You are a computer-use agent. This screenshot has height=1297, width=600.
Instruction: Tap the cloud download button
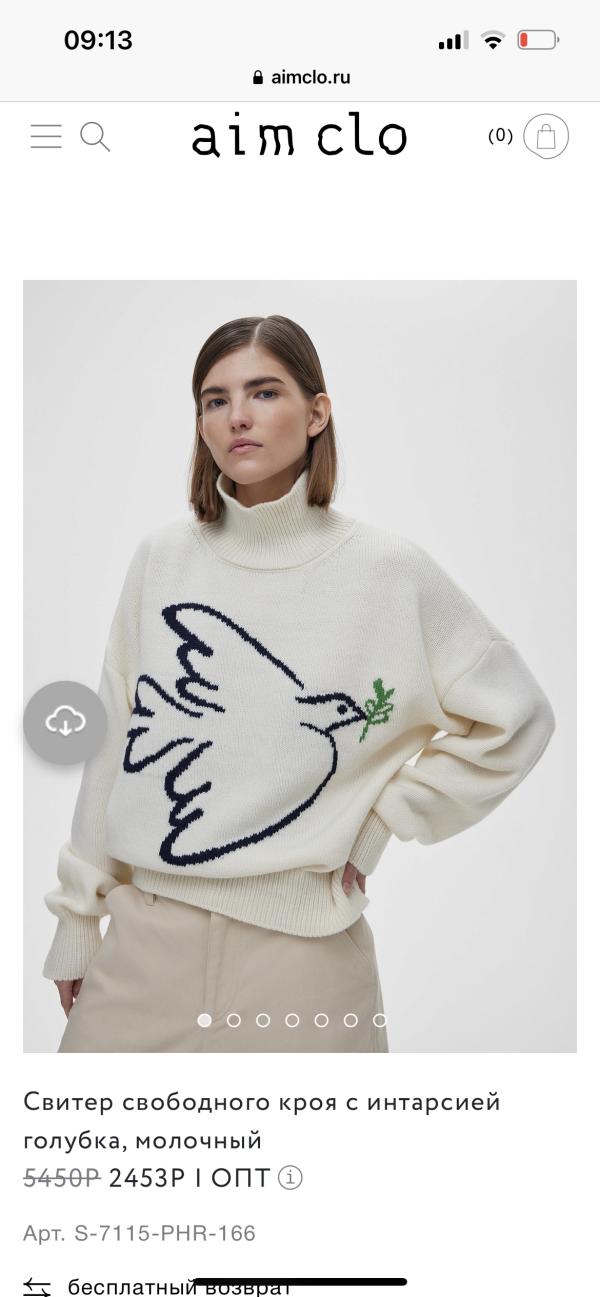click(x=65, y=722)
